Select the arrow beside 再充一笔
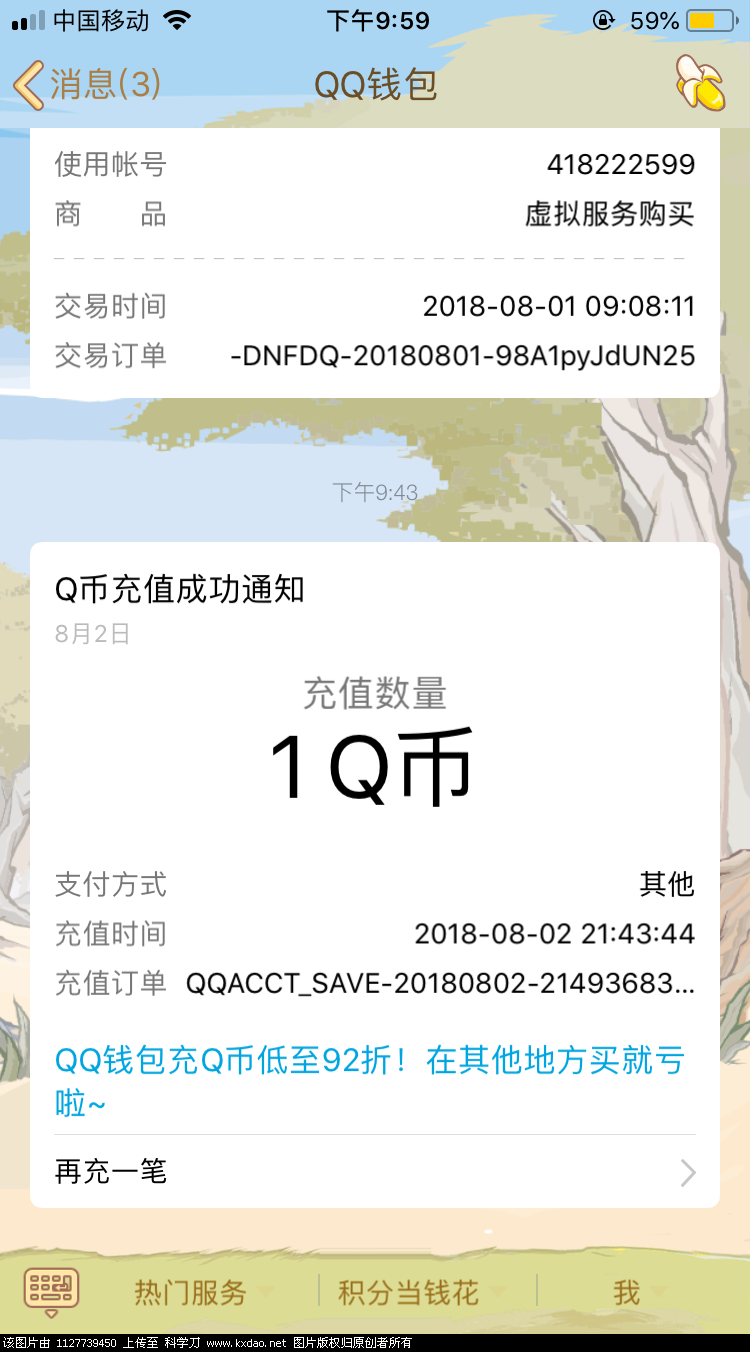Image resolution: width=750 pixels, height=1352 pixels. click(686, 1172)
